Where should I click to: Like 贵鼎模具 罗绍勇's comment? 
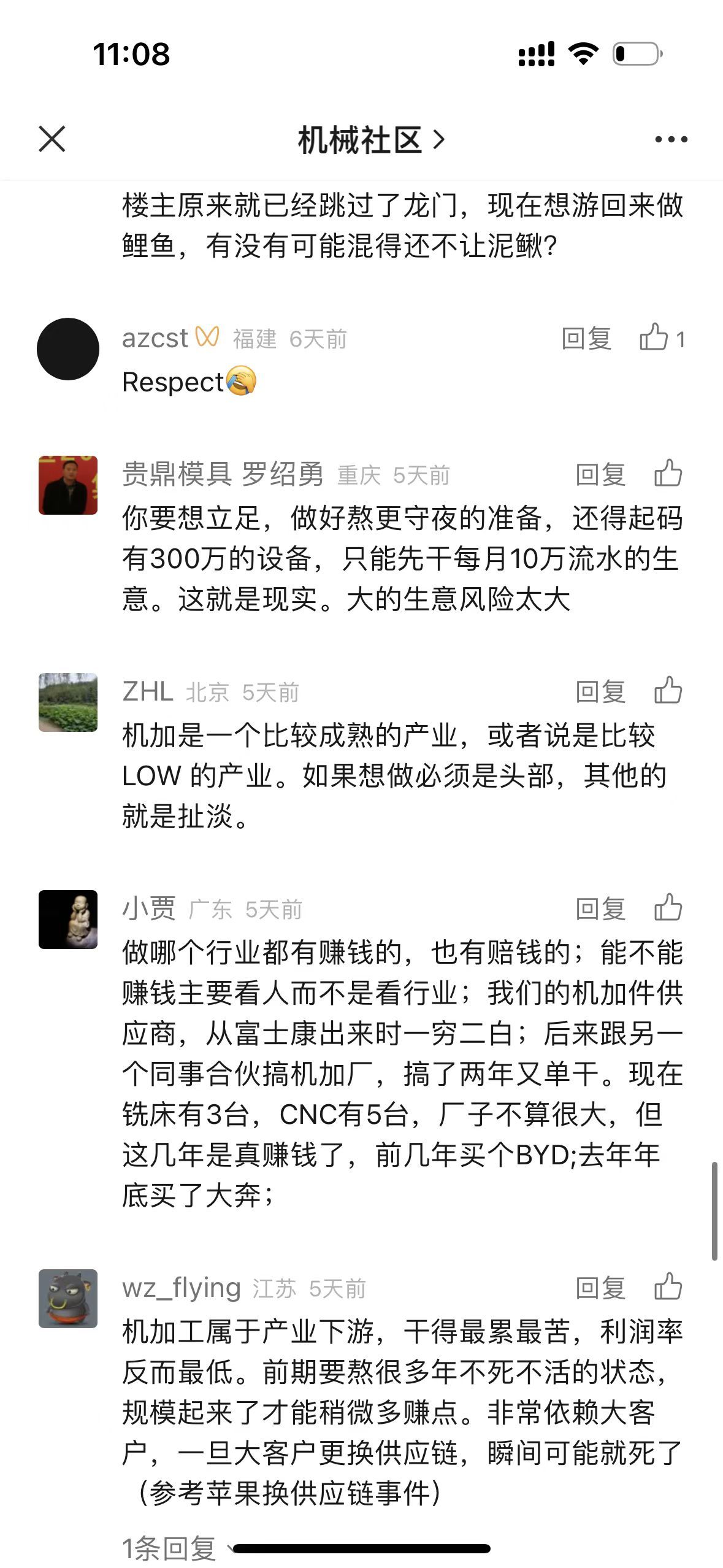coord(668,474)
